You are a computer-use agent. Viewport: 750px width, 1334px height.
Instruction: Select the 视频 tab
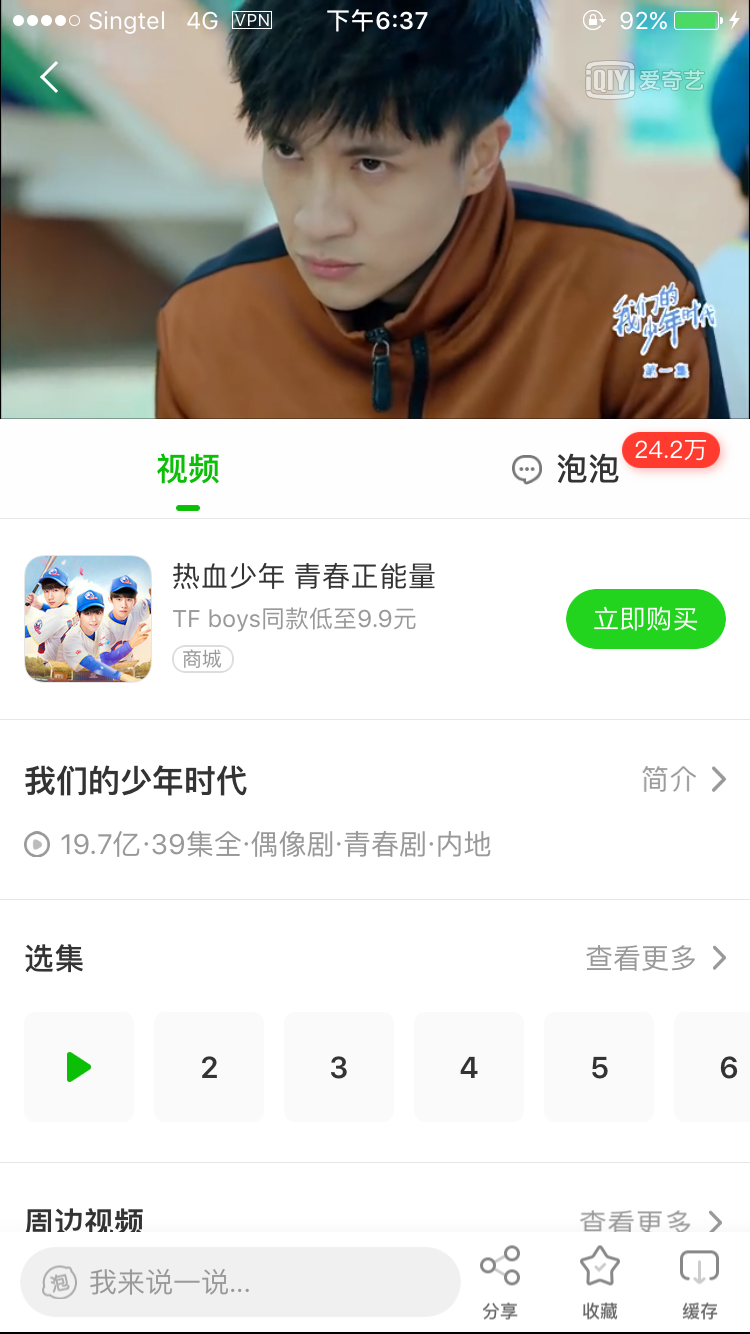coord(188,469)
